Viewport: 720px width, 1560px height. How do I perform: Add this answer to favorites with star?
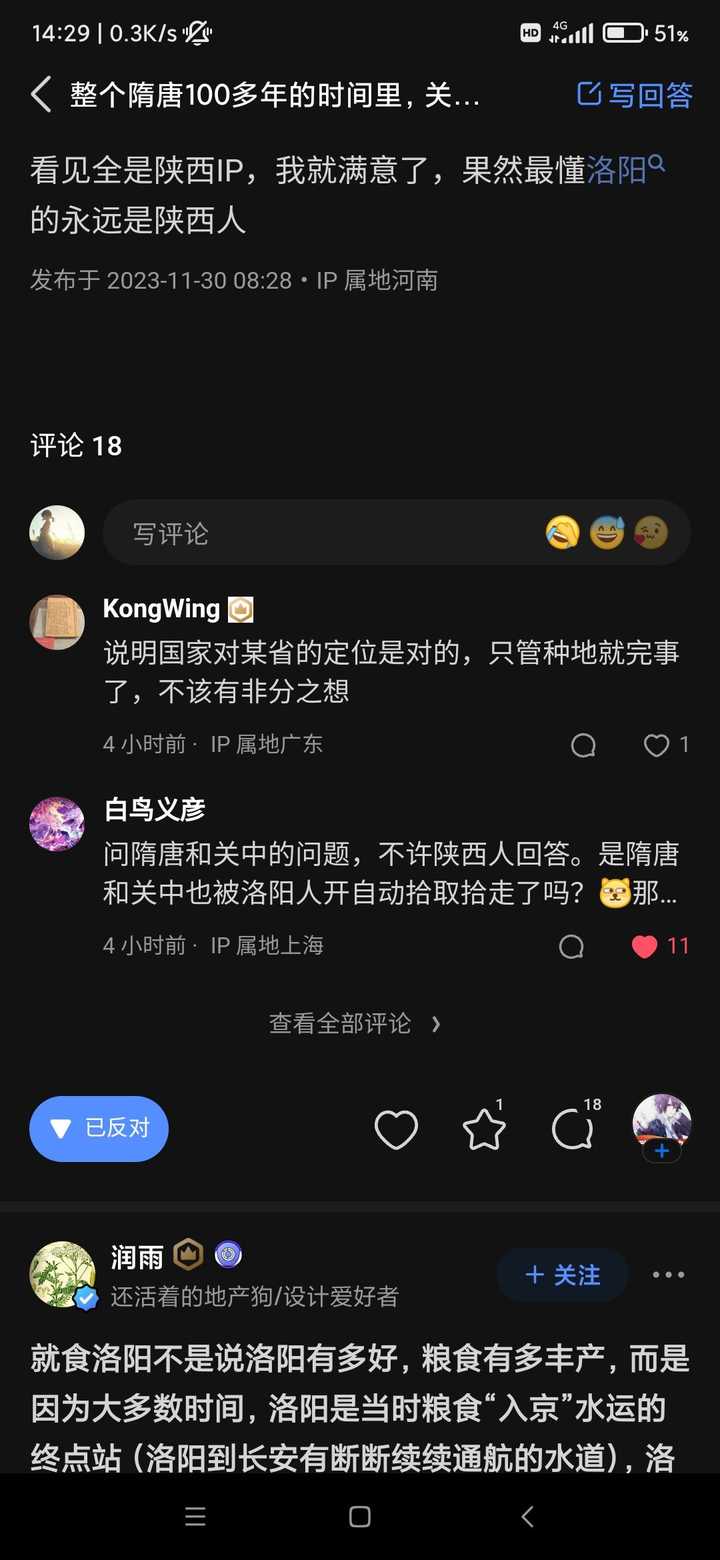484,1130
